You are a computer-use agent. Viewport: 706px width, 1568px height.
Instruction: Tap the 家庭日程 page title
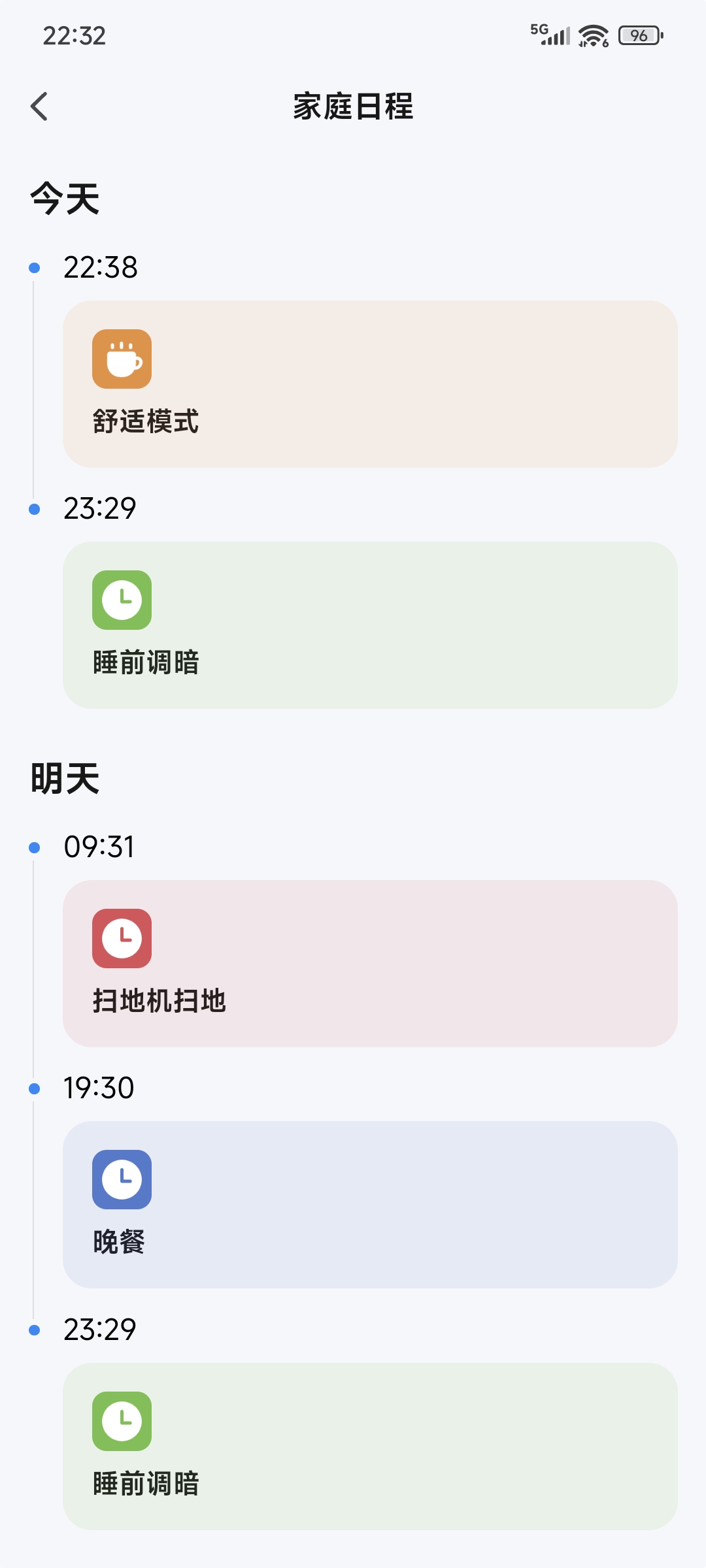point(353,106)
